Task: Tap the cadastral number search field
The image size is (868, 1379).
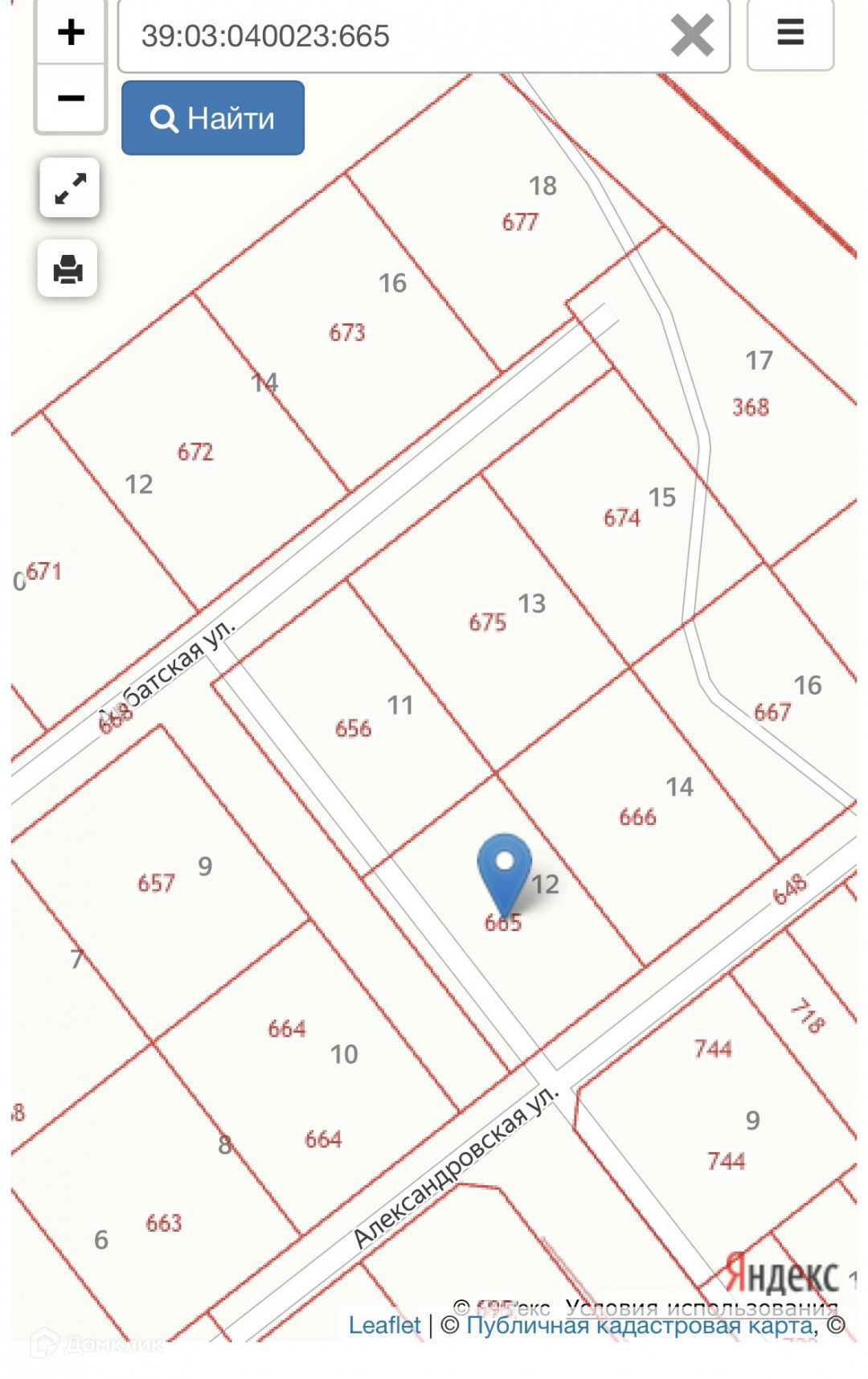Action: click(x=394, y=36)
